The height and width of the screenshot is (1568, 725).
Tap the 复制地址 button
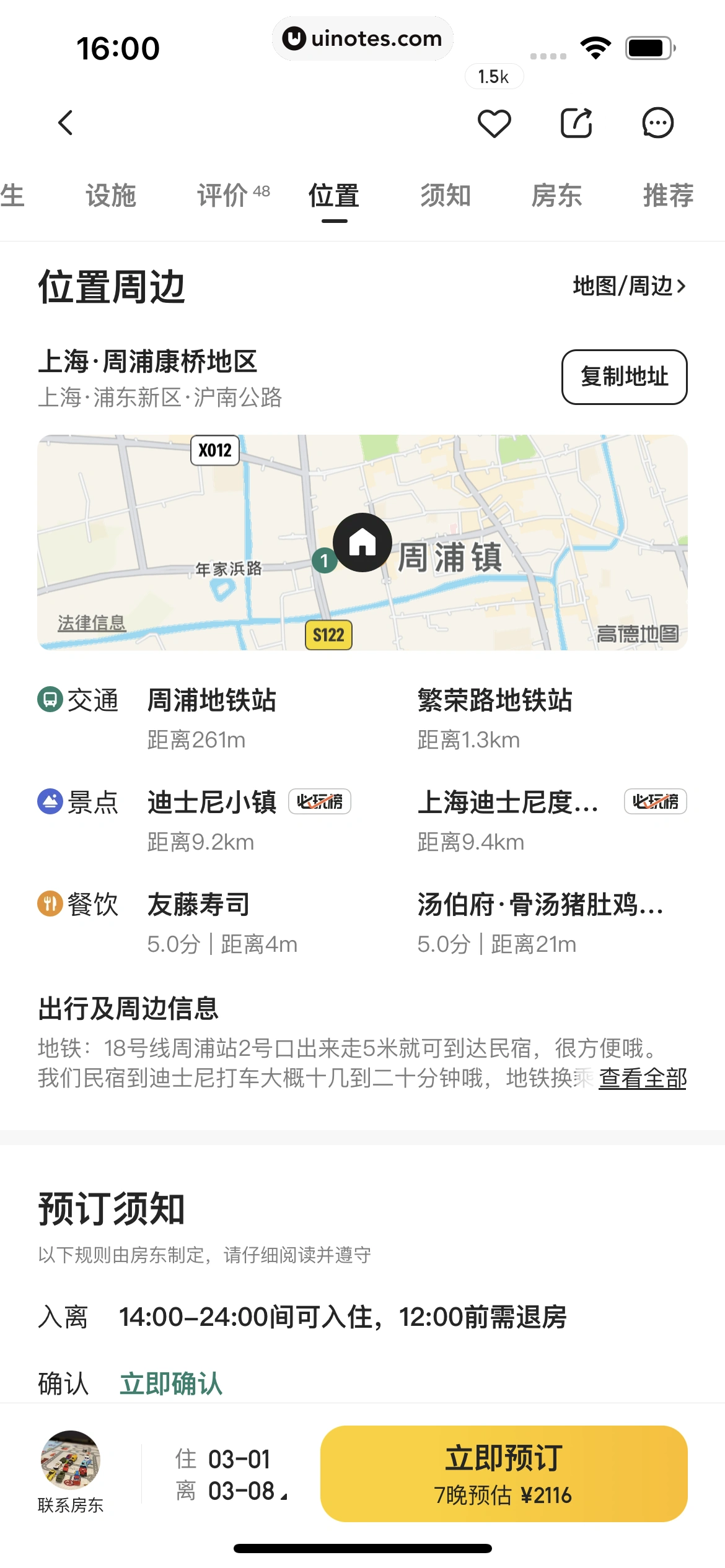[624, 377]
